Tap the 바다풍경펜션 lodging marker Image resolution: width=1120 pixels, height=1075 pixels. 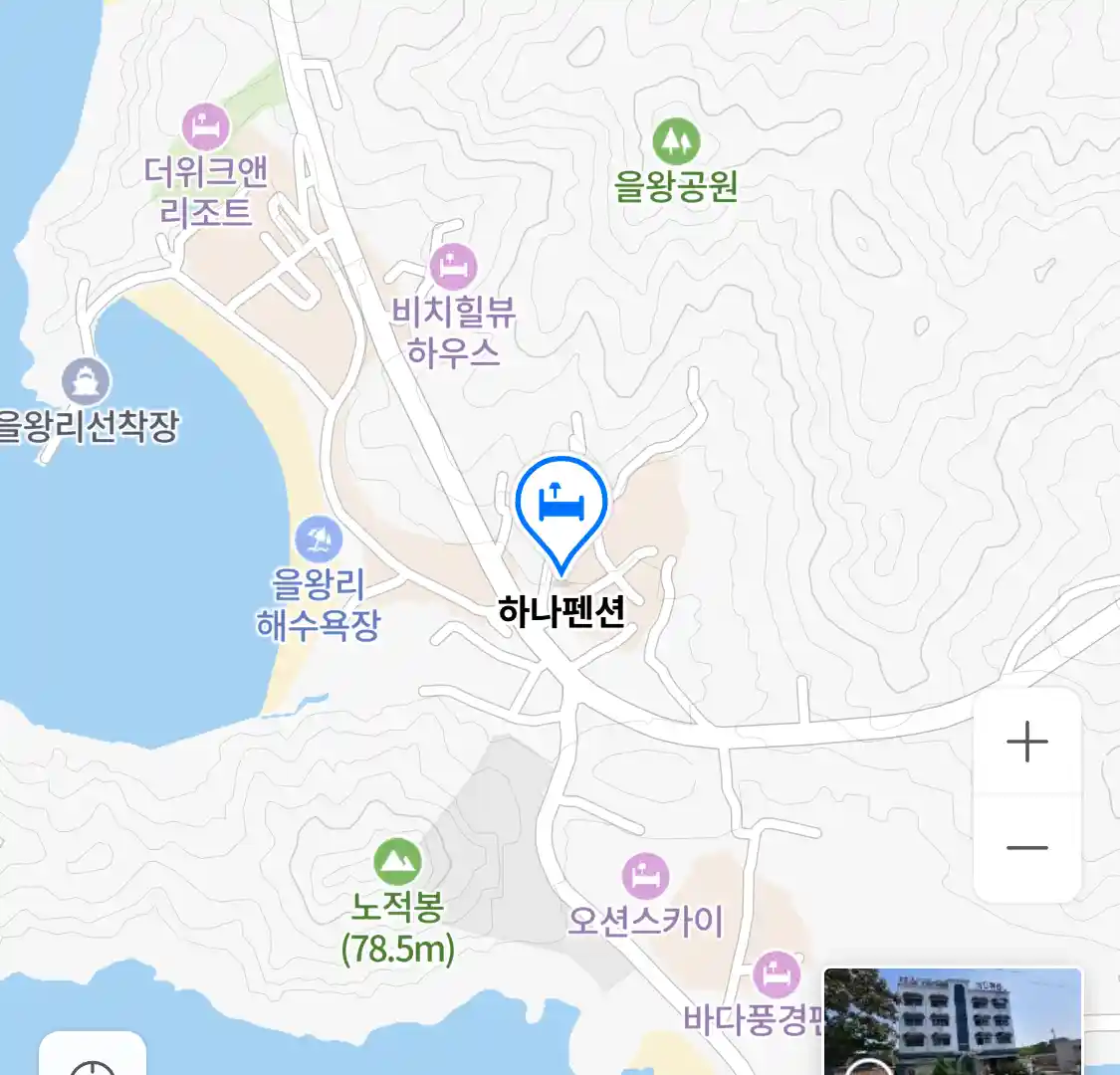(776, 974)
